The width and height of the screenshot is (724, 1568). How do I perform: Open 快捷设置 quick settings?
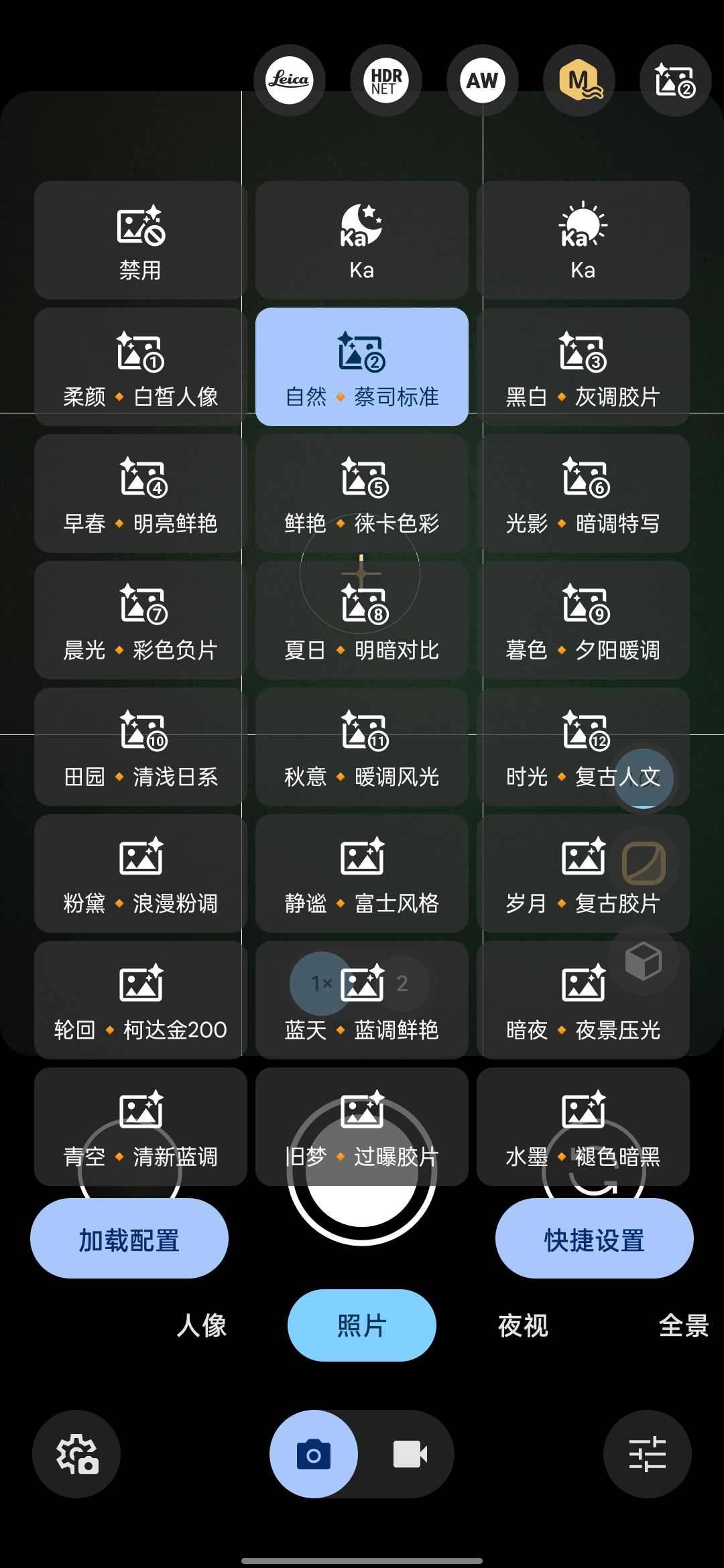point(594,1238)
